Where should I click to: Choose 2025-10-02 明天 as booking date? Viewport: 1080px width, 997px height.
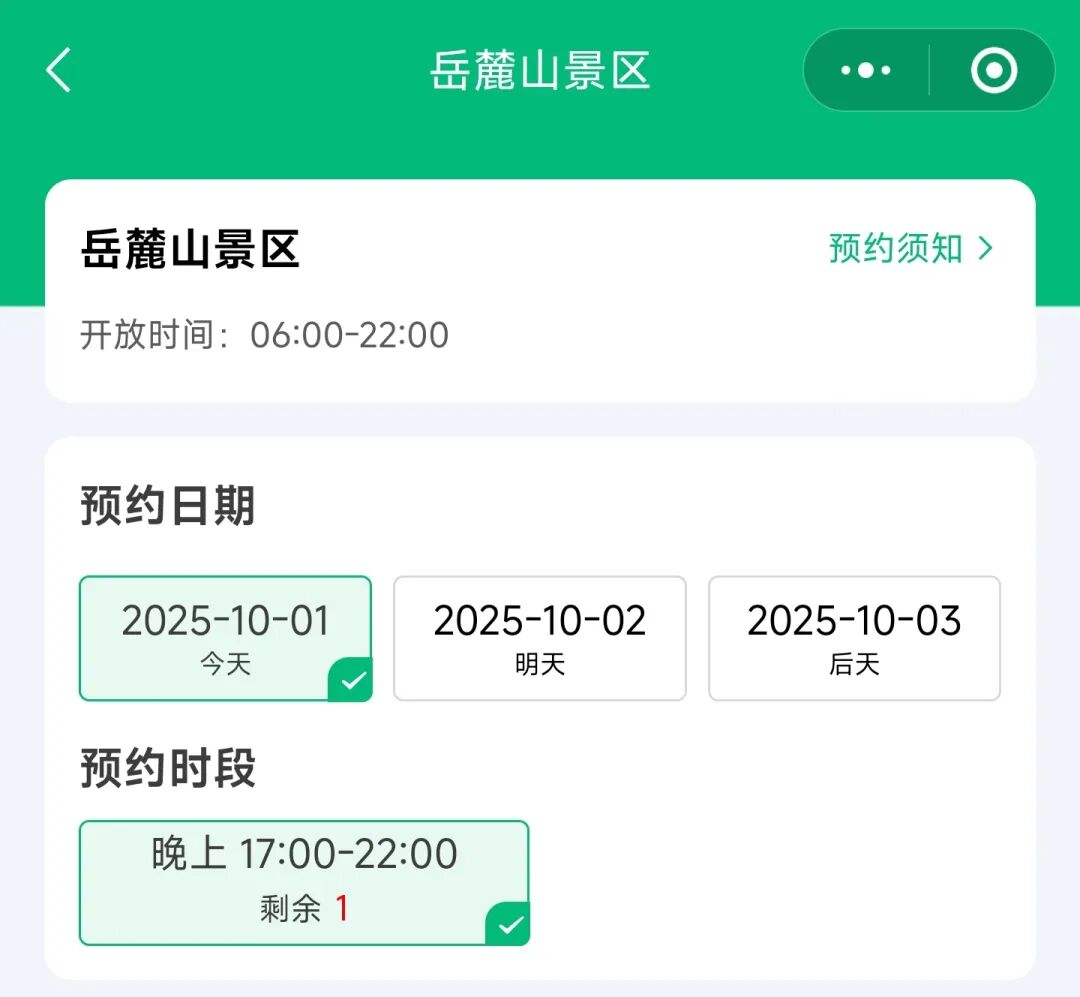click(540, 638)
